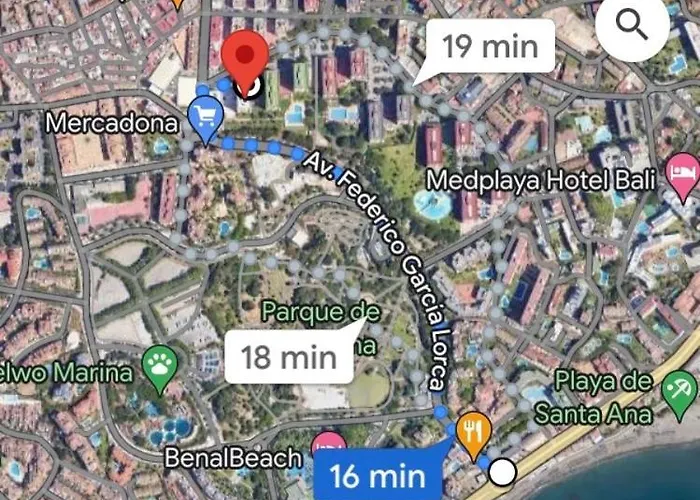Open the Selwo Marina pin
The height and width of the screenshot is (500, 700).
pos(160,368)
